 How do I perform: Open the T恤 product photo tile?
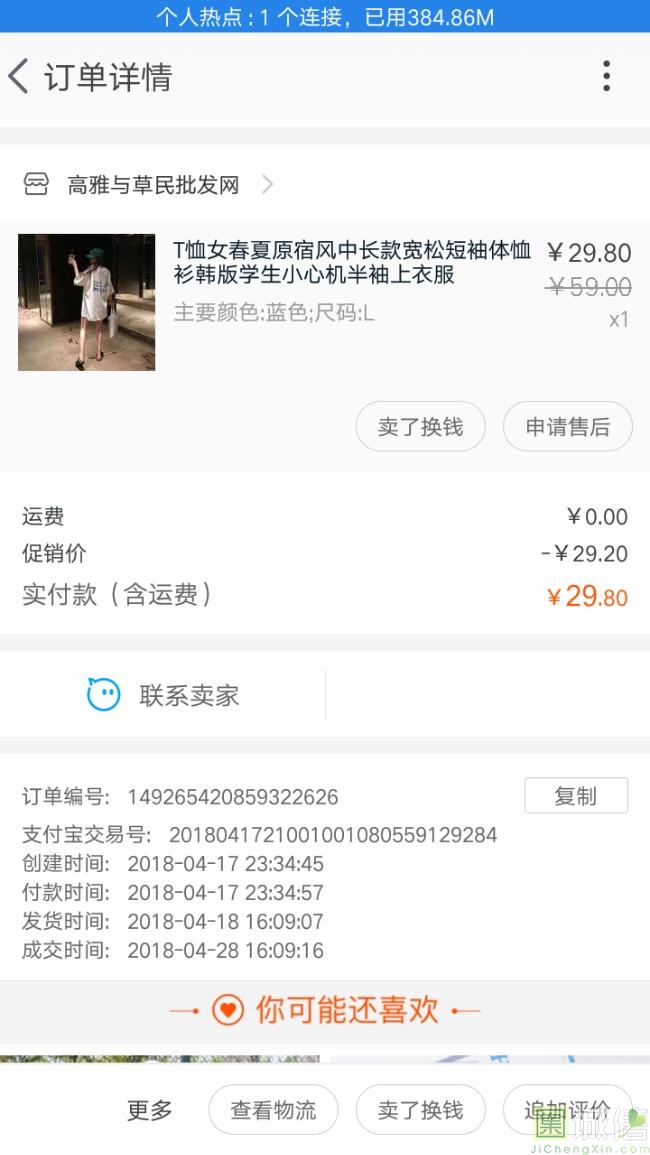coord(87,302)
